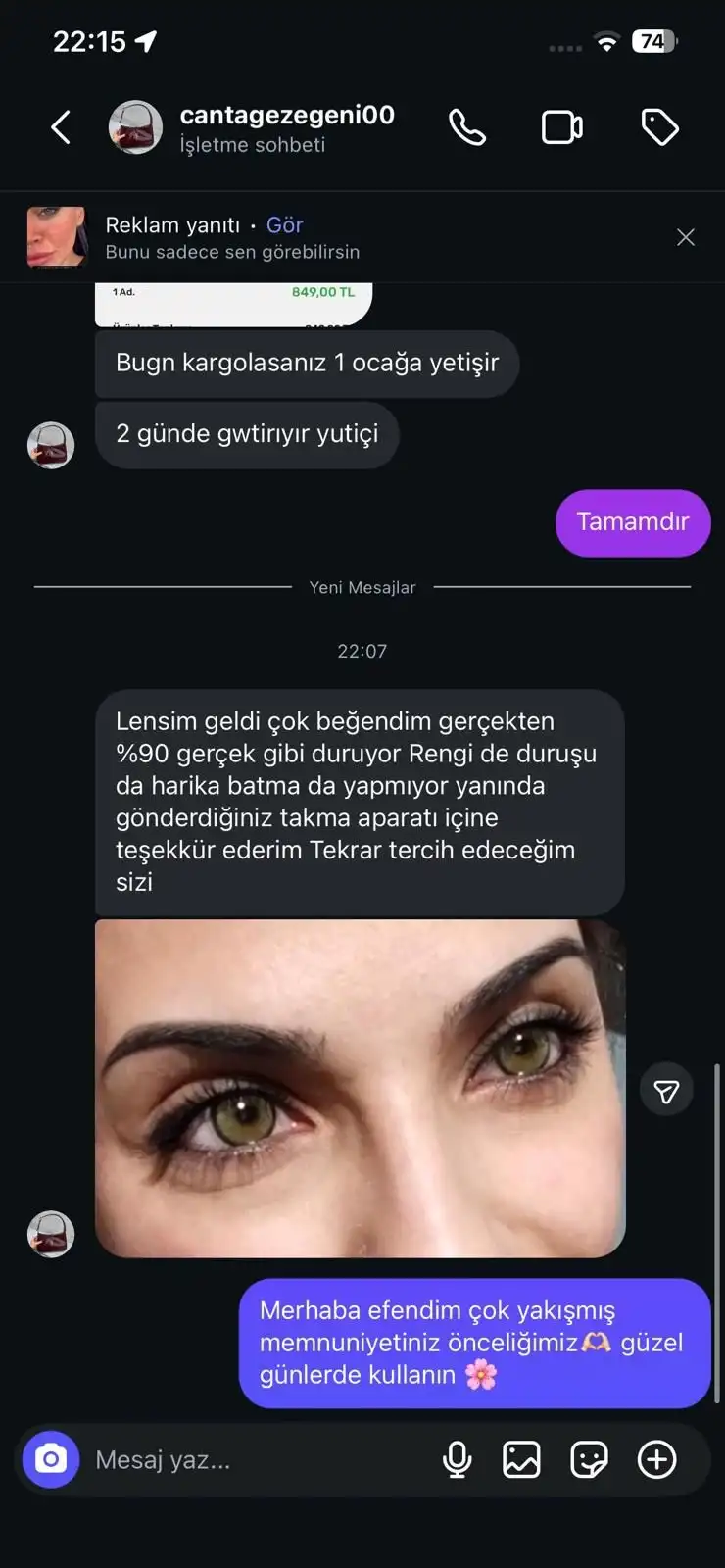Start a video call with cantagezegeni00
The height and width of the screenshot is (1568, 725).
(562, 127)
